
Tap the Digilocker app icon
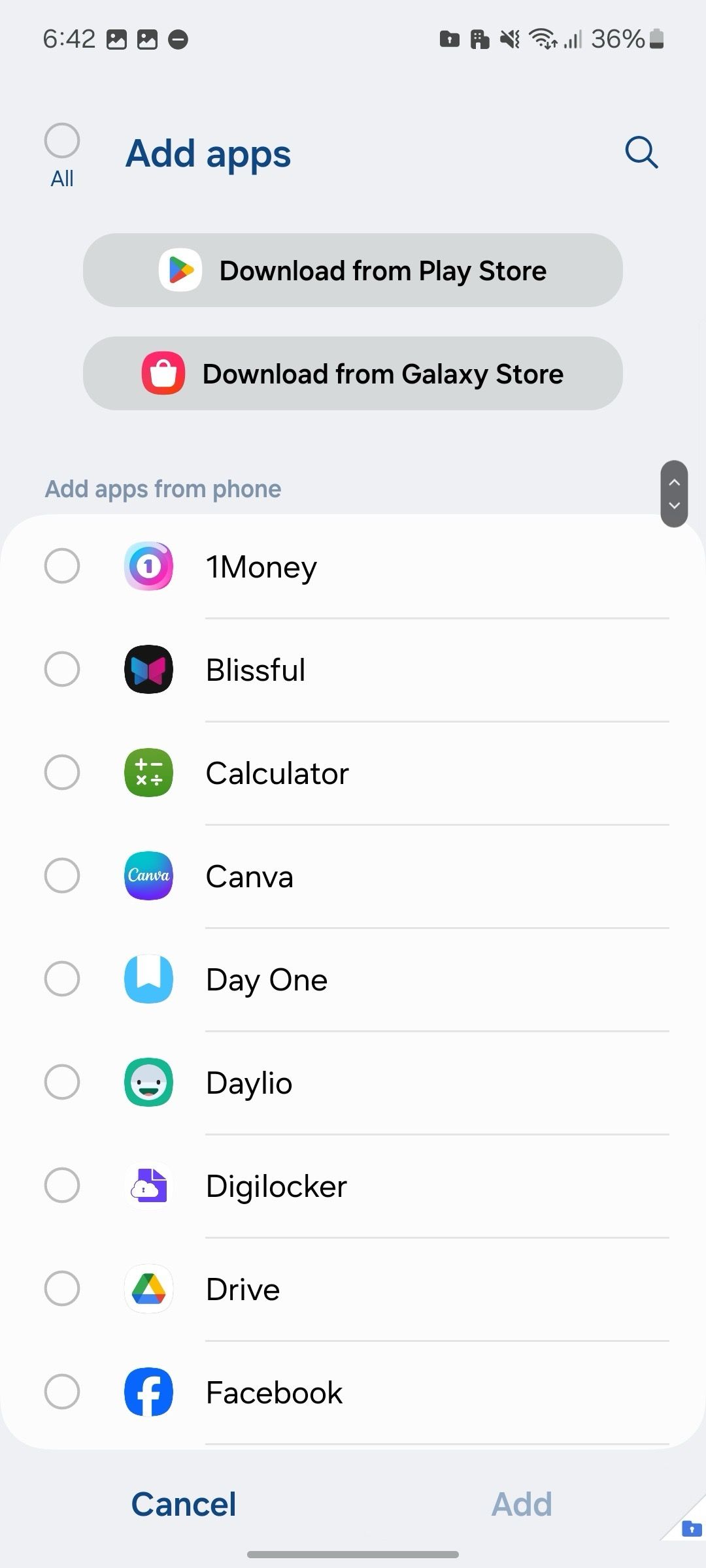tap(148, 1186)
